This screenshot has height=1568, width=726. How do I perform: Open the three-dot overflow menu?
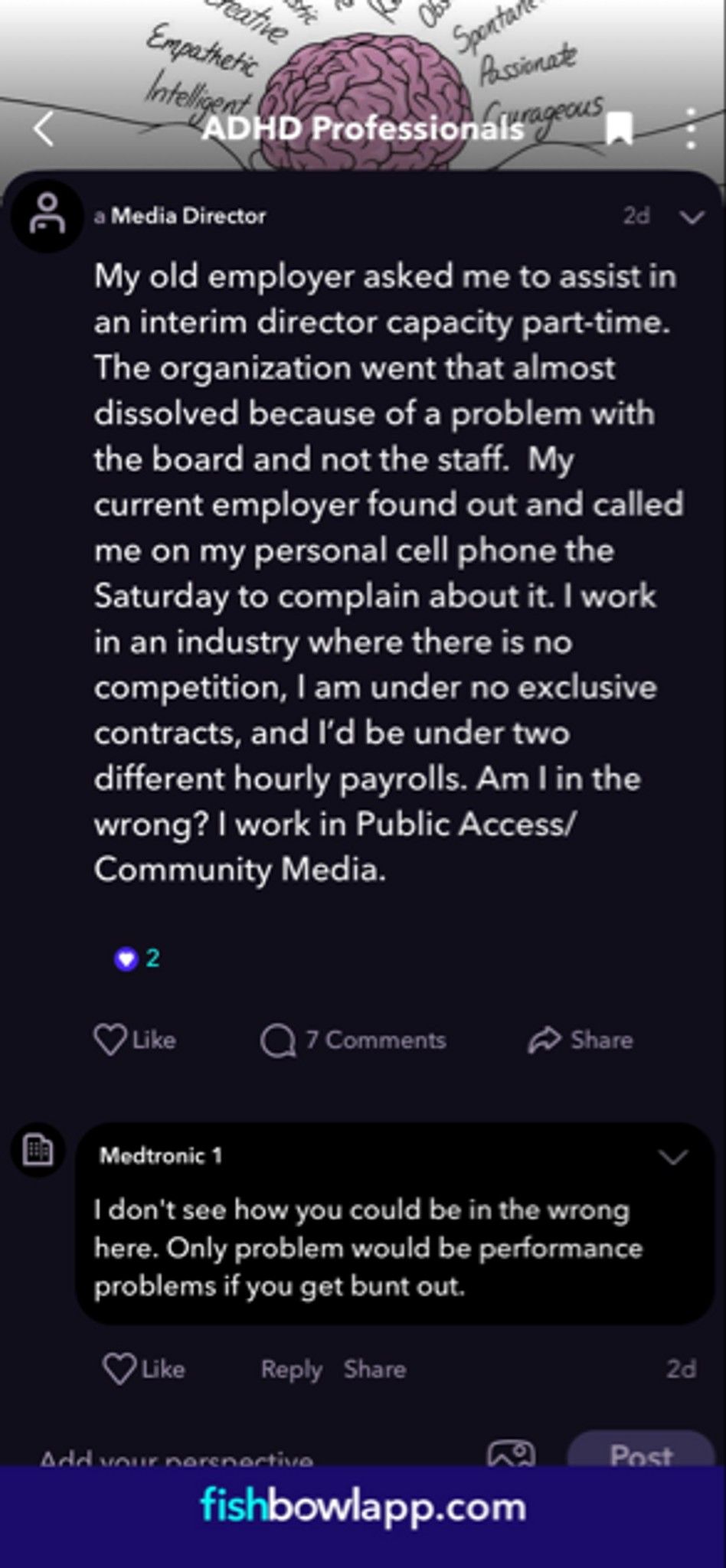click(x=691, y=128)
